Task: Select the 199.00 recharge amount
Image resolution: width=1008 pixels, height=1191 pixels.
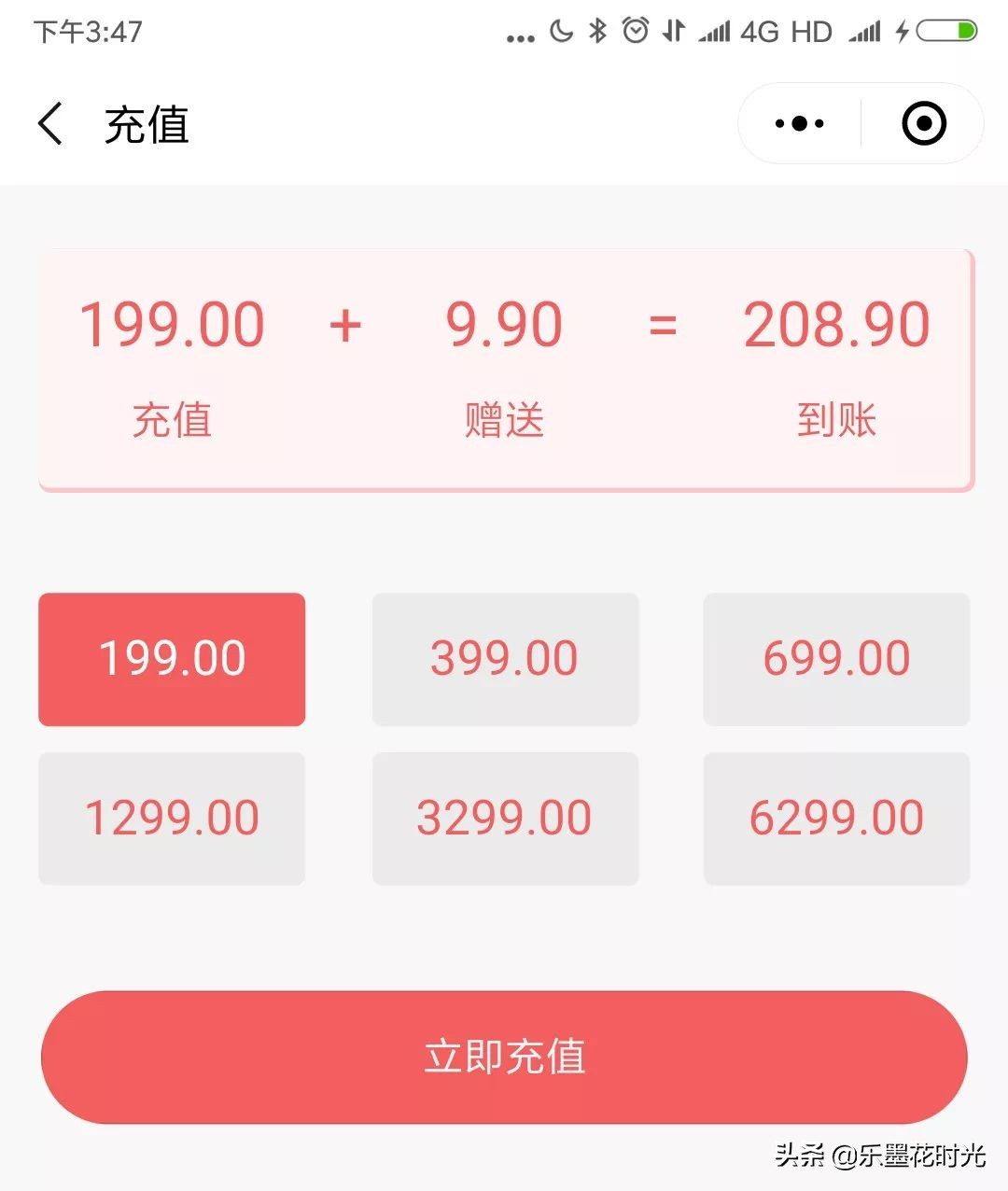Action: (x=172, y=658)
